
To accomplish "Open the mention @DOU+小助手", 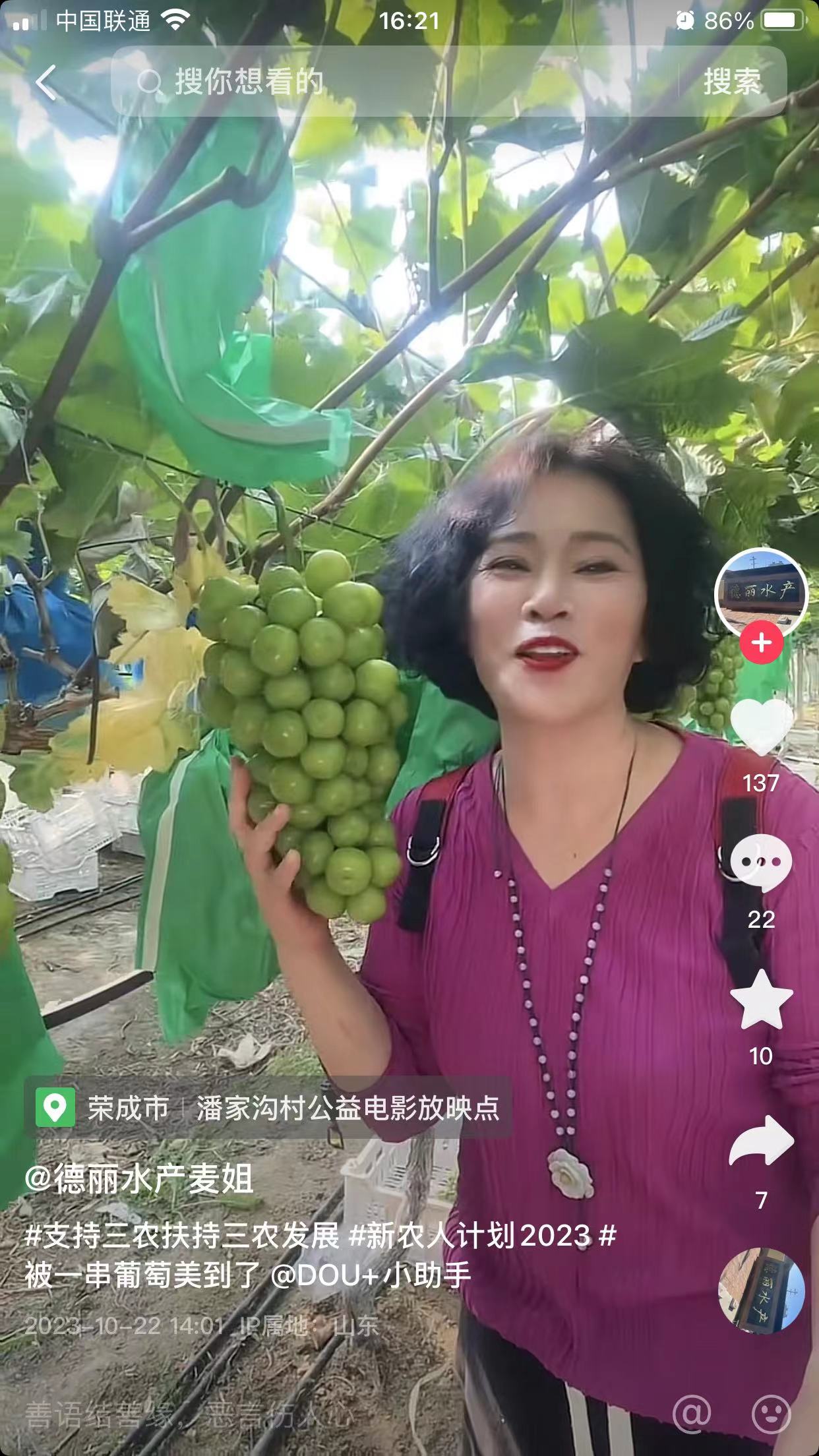I will point(371,1275).
